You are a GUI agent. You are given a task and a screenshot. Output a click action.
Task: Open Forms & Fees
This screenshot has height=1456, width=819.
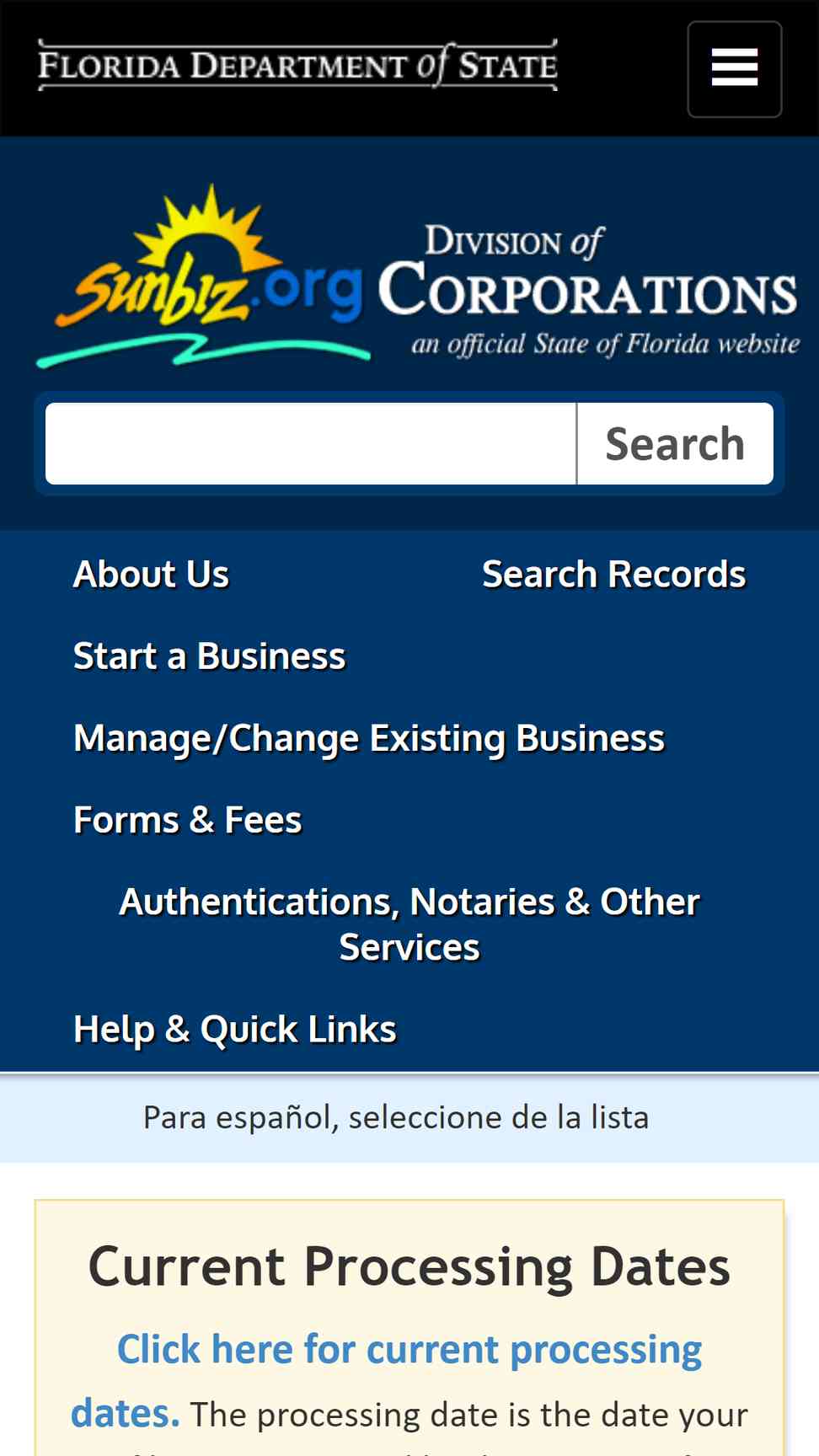(x=187, y=820)
